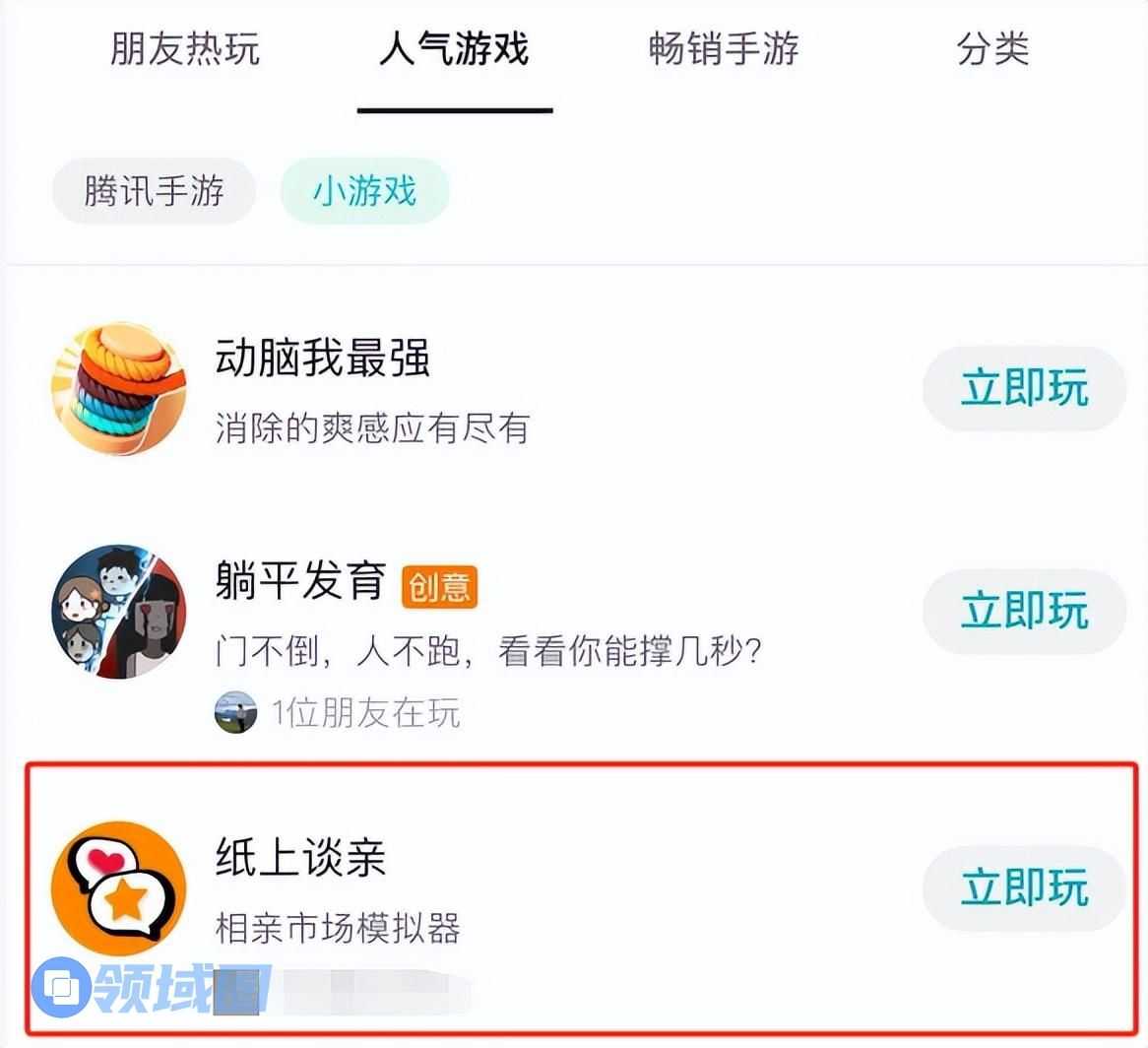Tap the 小游戏 filter chip
The image size is (1148, 1048).
[x=364, y=191]
